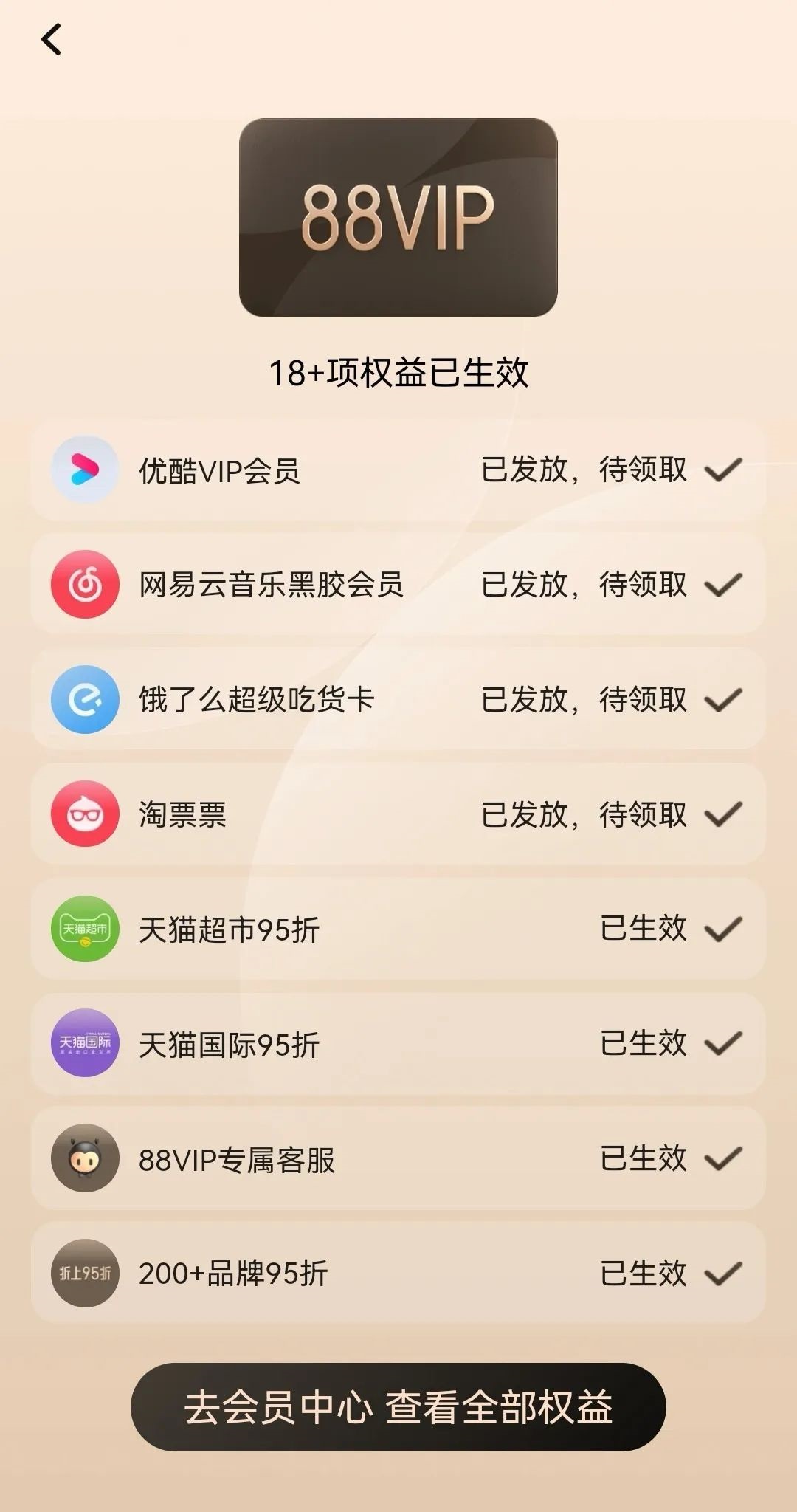Click the Tmall Supermarket green icon
Screen dimensions: 797x1512
83,929
